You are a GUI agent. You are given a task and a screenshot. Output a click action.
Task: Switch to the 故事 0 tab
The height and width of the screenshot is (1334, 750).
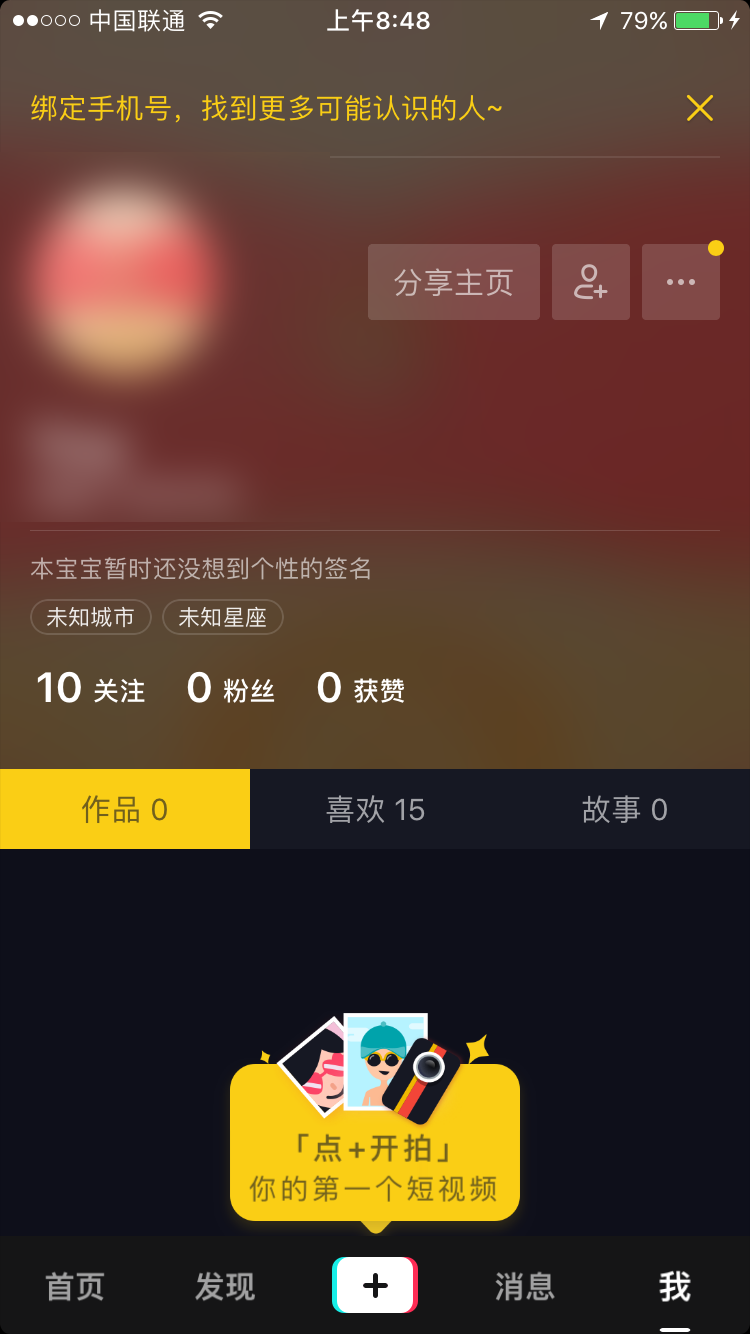(x=624, y=809)
